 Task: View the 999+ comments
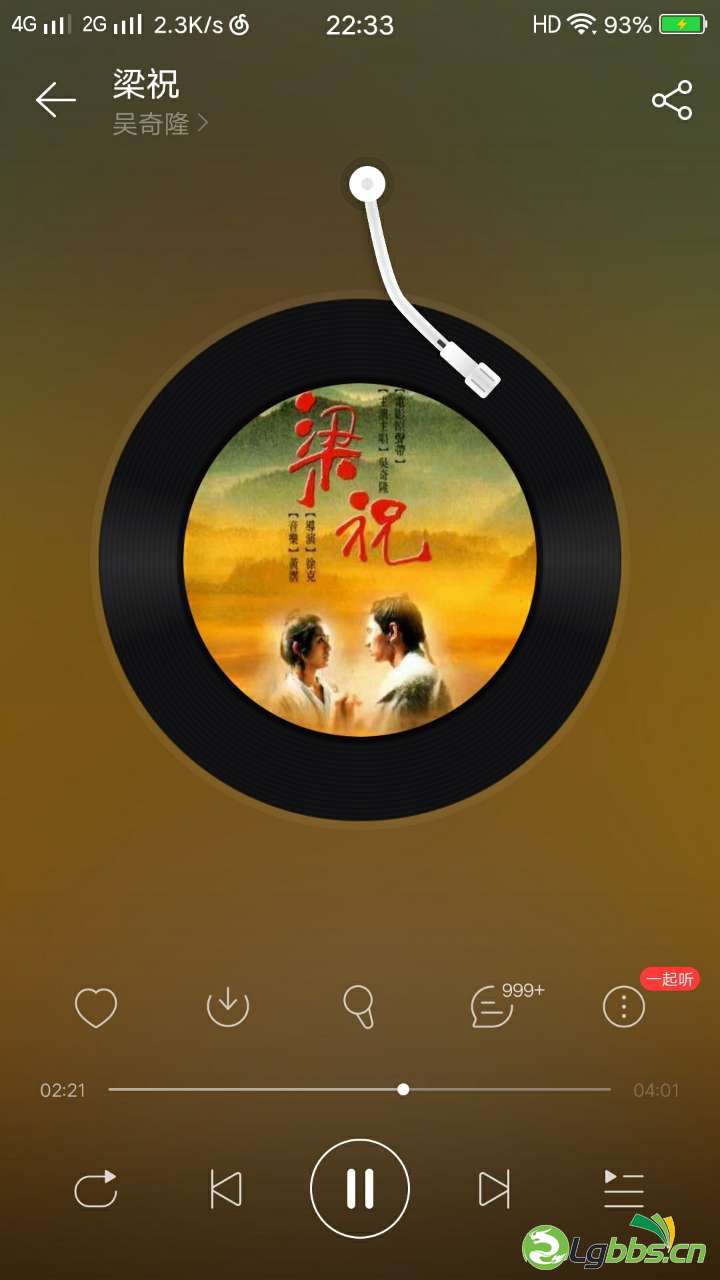[x=494, y=1007]
